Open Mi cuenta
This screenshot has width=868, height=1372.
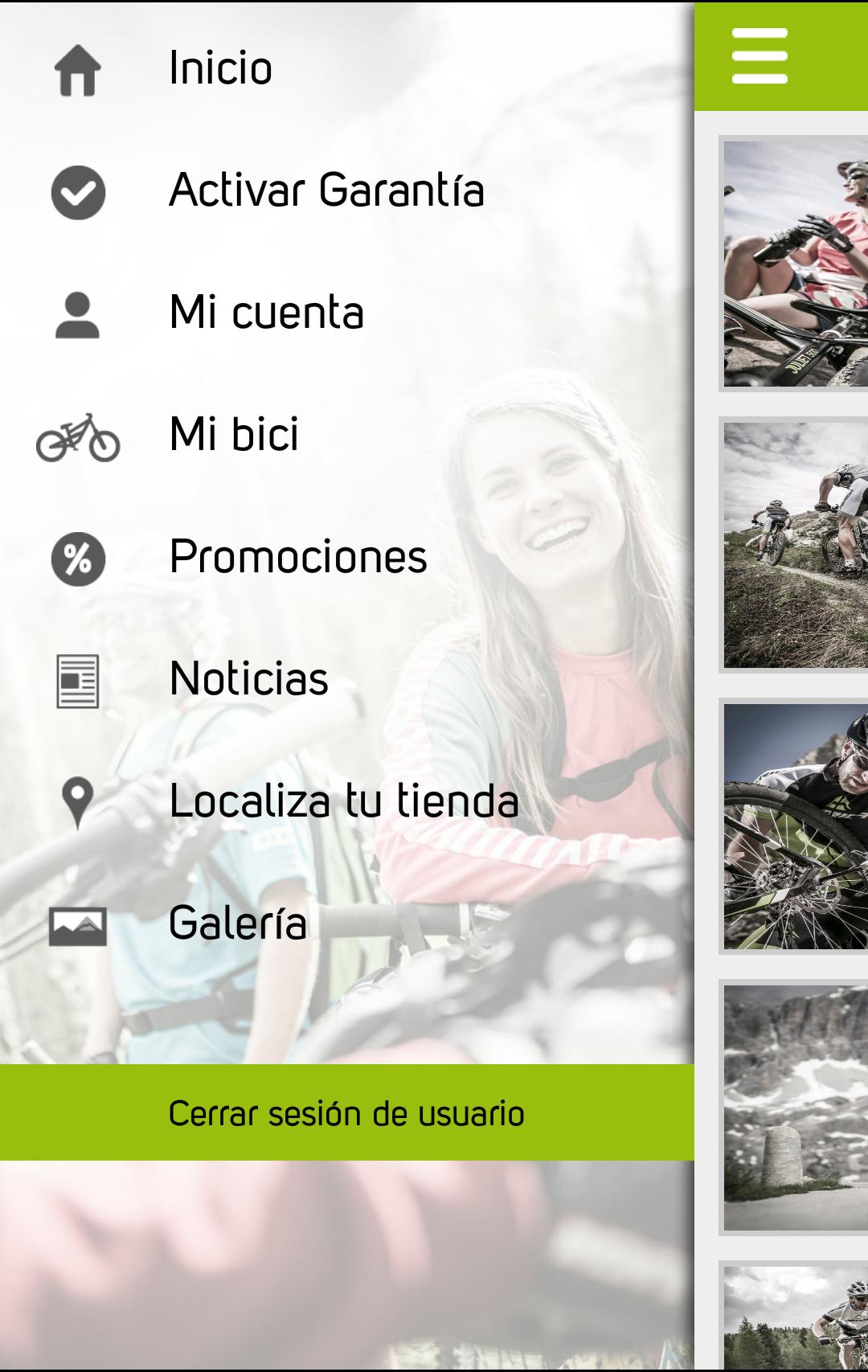coord(266,313)
